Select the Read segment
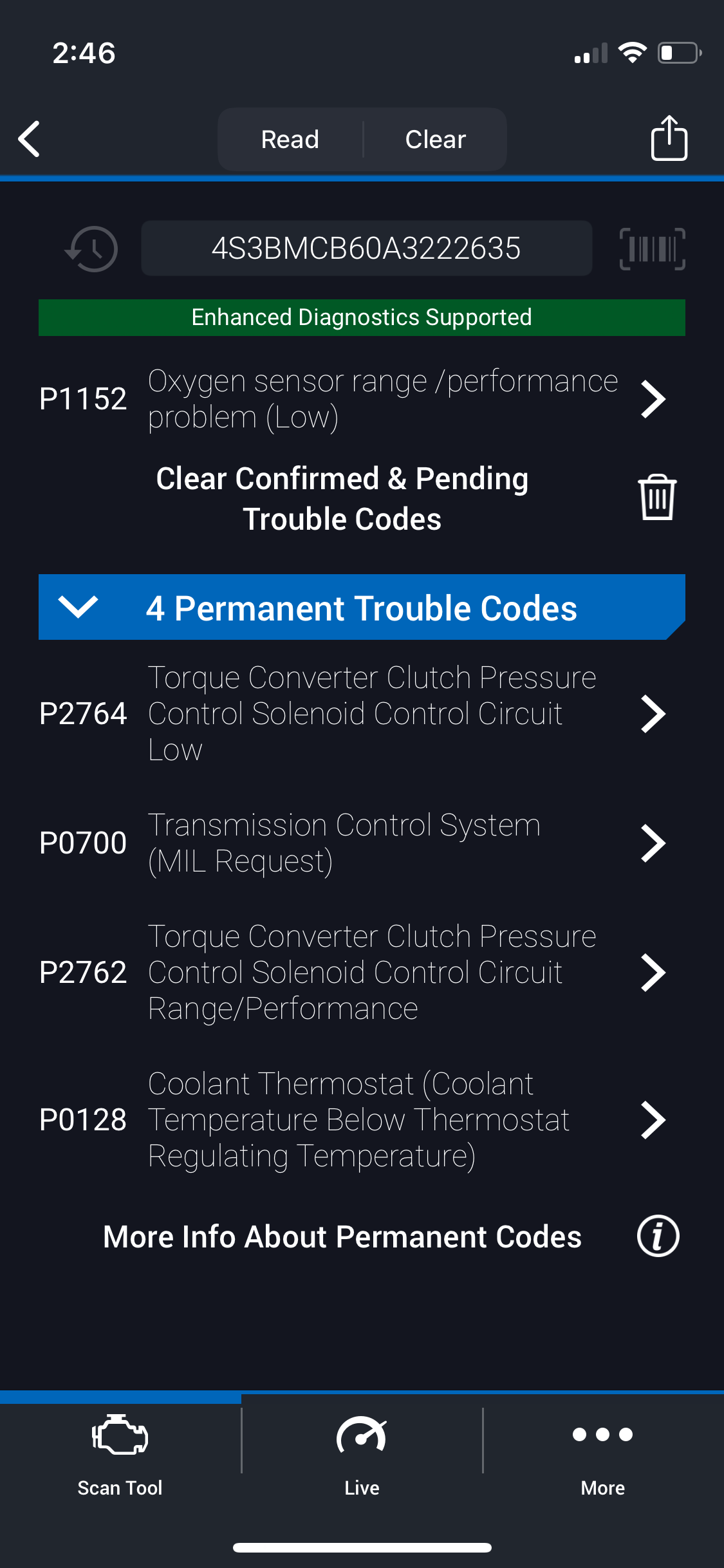Screen dimensions: 724x1568 pos(290,139)
